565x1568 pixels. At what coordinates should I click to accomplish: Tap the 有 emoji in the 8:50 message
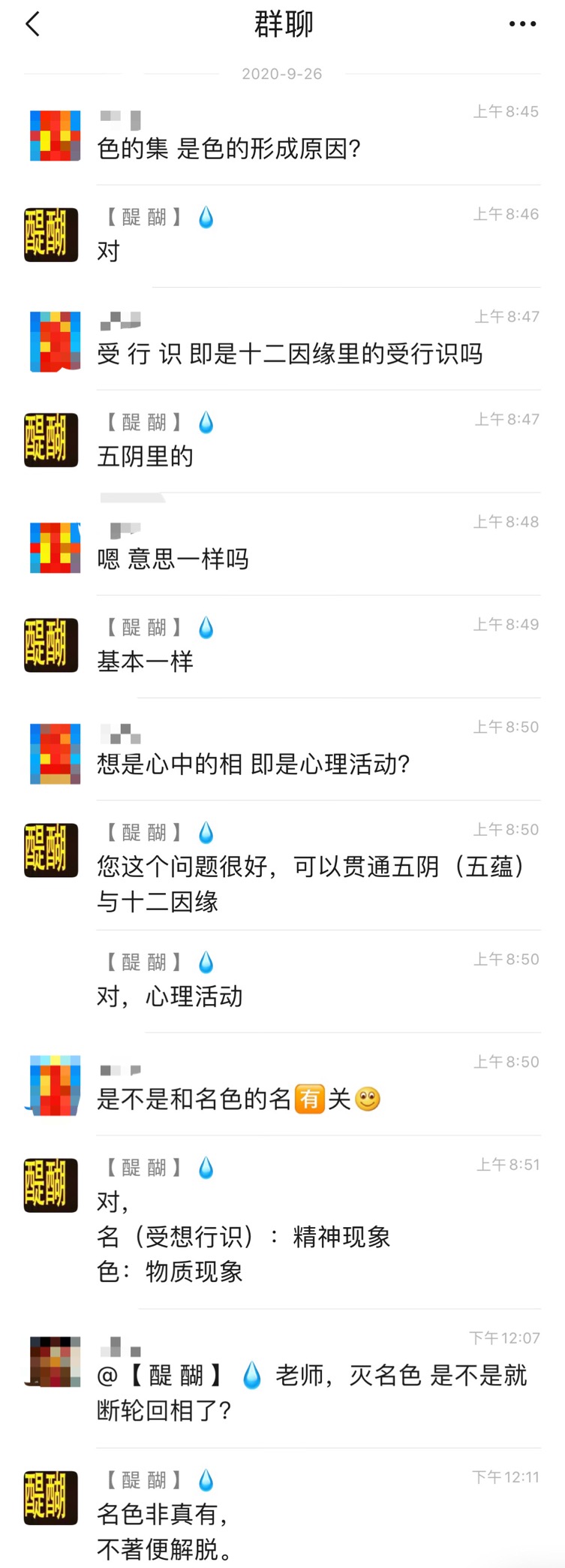310,1099
